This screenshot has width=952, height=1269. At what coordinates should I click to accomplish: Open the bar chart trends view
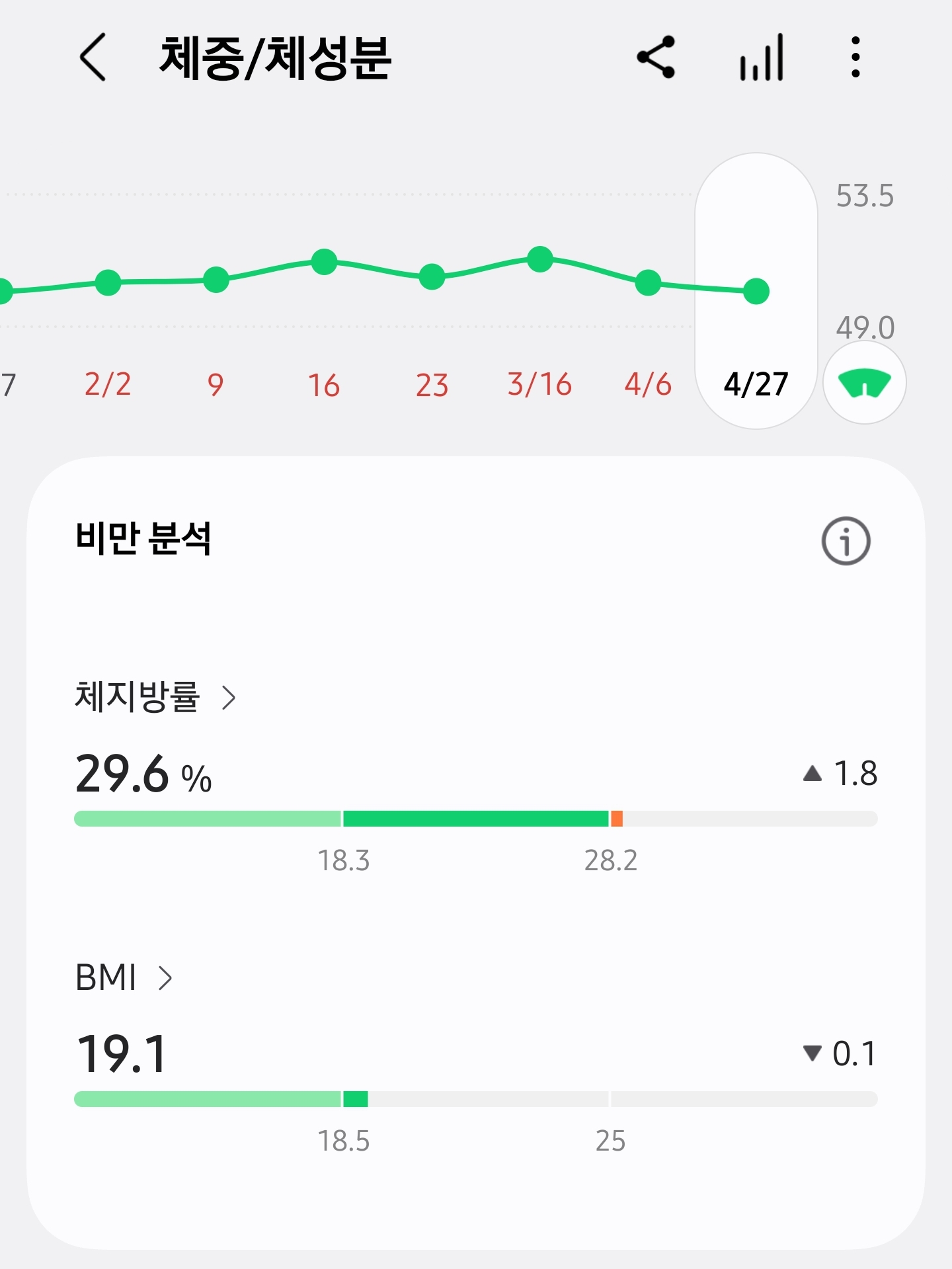pos(762,58)
